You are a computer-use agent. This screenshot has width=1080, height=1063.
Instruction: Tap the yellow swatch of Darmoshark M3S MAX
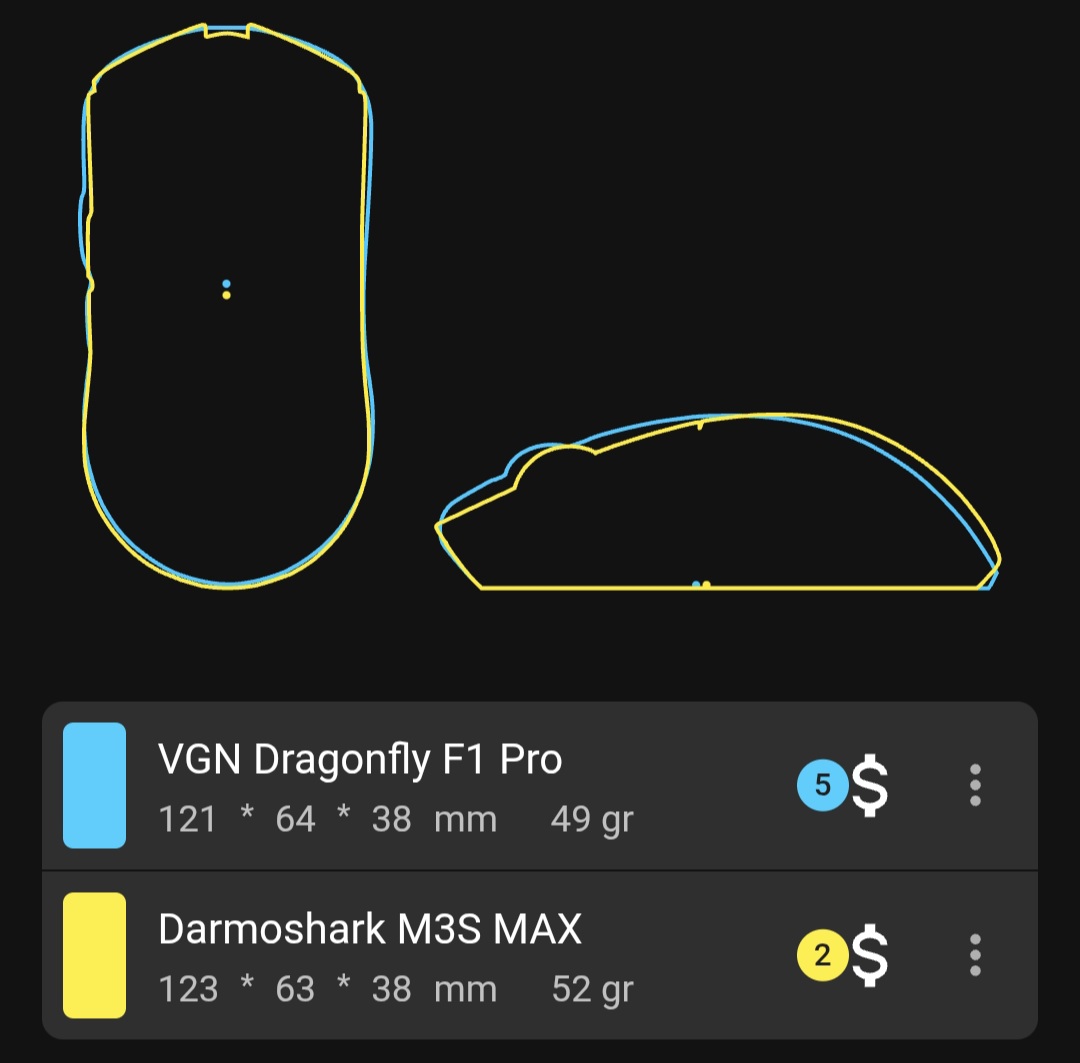point(94,956)
